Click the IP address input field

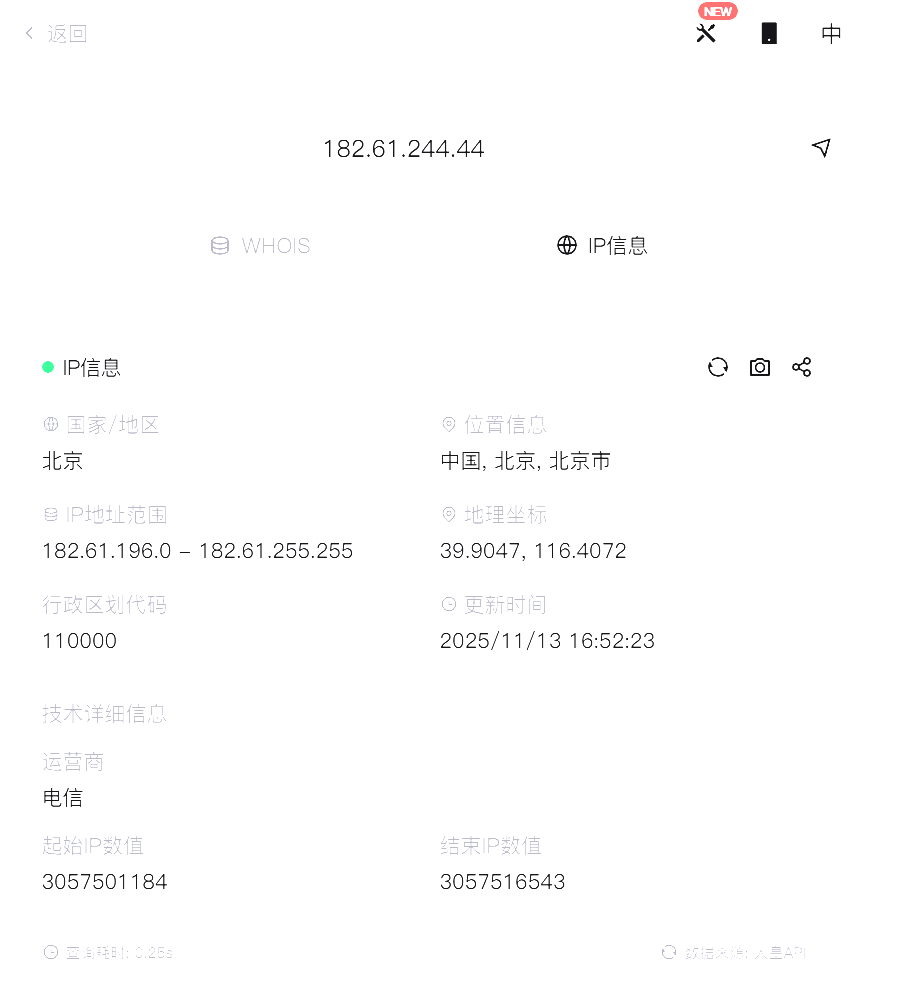click(x=403, y=148)
